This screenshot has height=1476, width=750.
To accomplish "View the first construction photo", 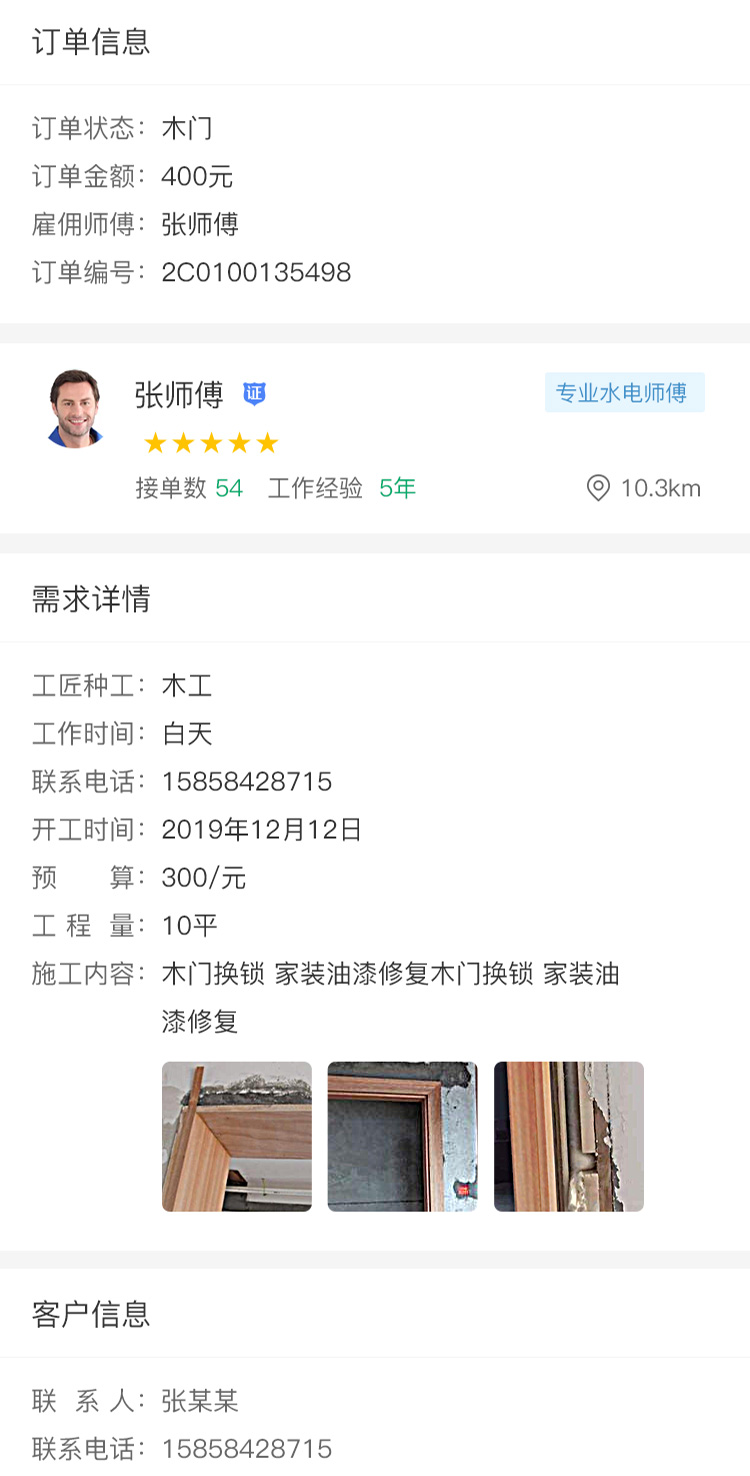I will pyautogui.click(x=237, y=1136).
